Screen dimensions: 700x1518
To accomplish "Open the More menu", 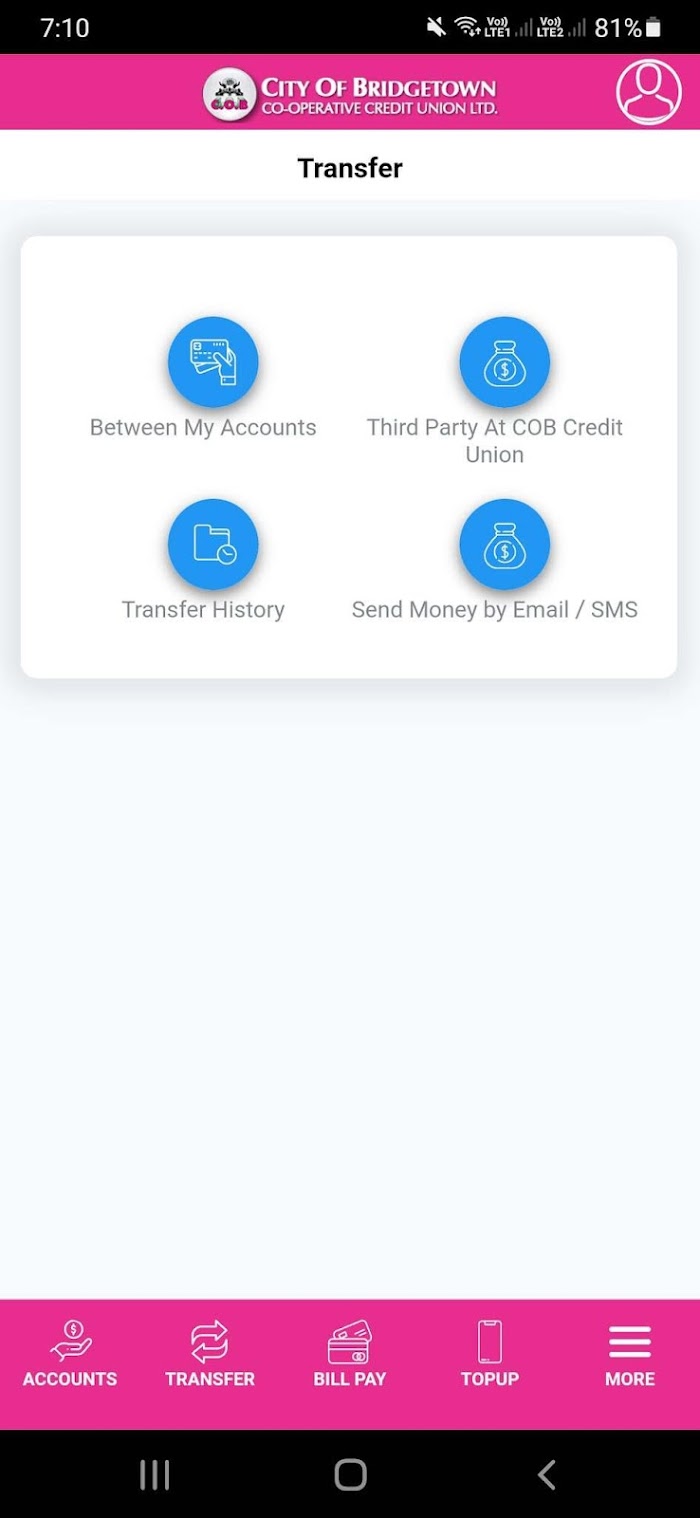I will [x=630, y=1354].
